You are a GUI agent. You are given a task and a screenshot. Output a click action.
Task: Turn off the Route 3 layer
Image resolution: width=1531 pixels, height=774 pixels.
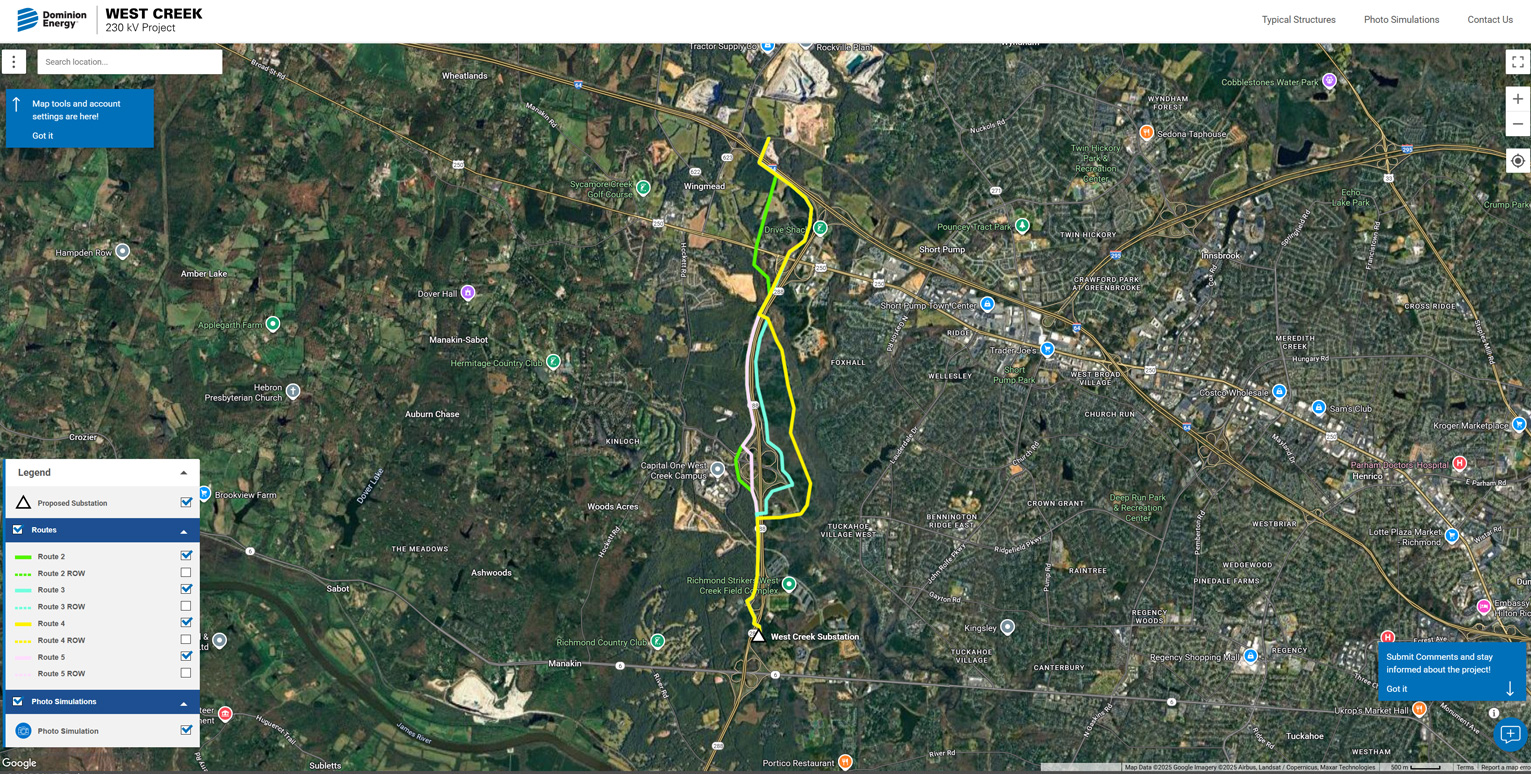[186, 590]
